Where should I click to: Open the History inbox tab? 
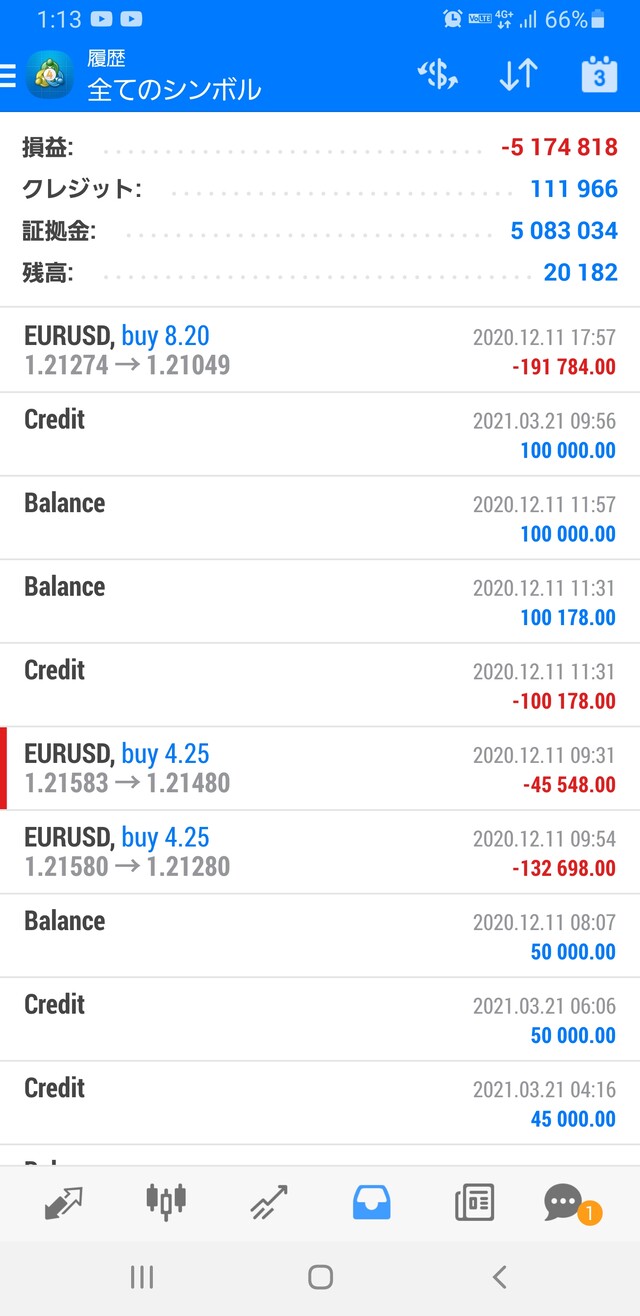click(371, 1201)
